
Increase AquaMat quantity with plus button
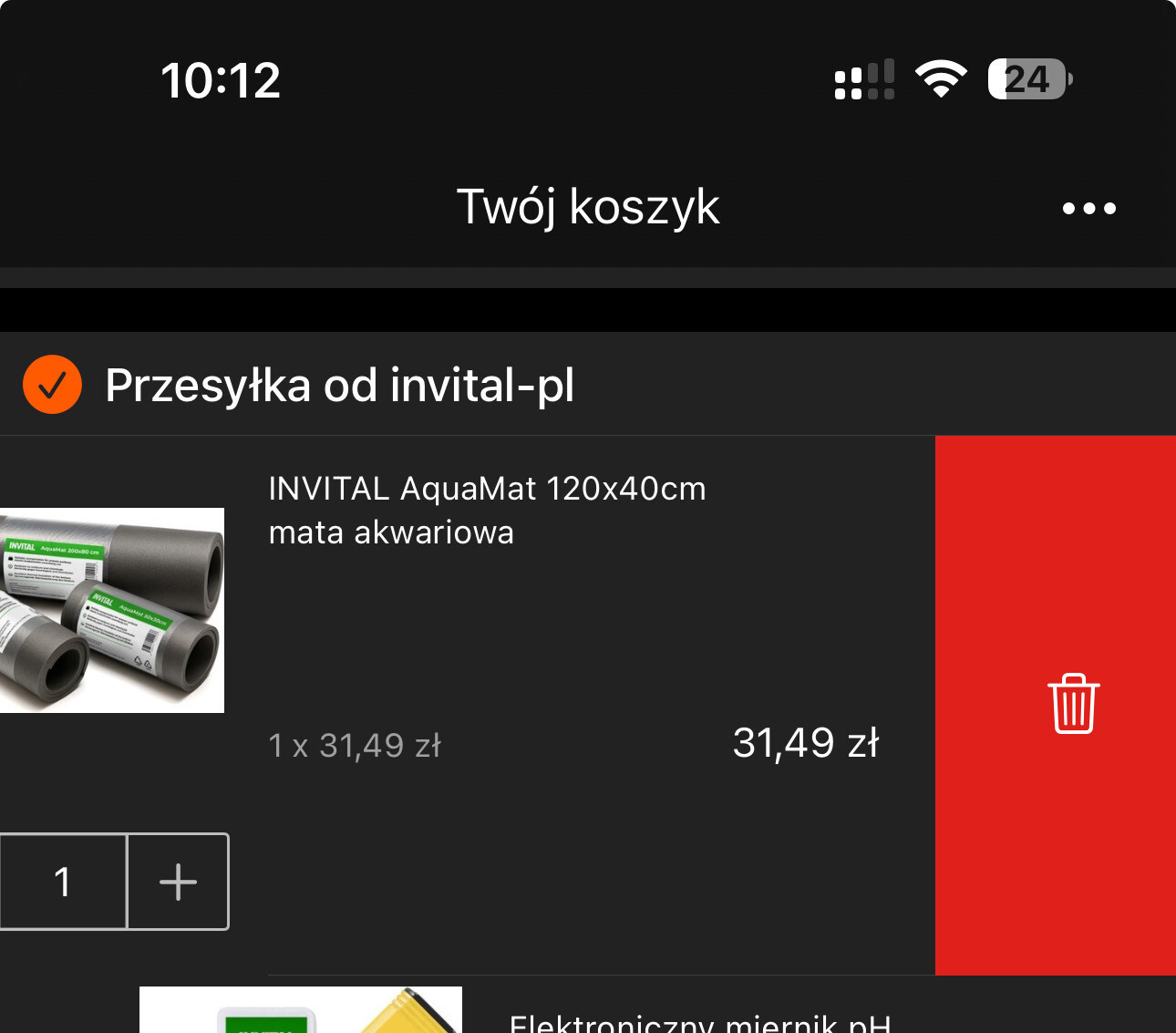(x=178, y=882)
